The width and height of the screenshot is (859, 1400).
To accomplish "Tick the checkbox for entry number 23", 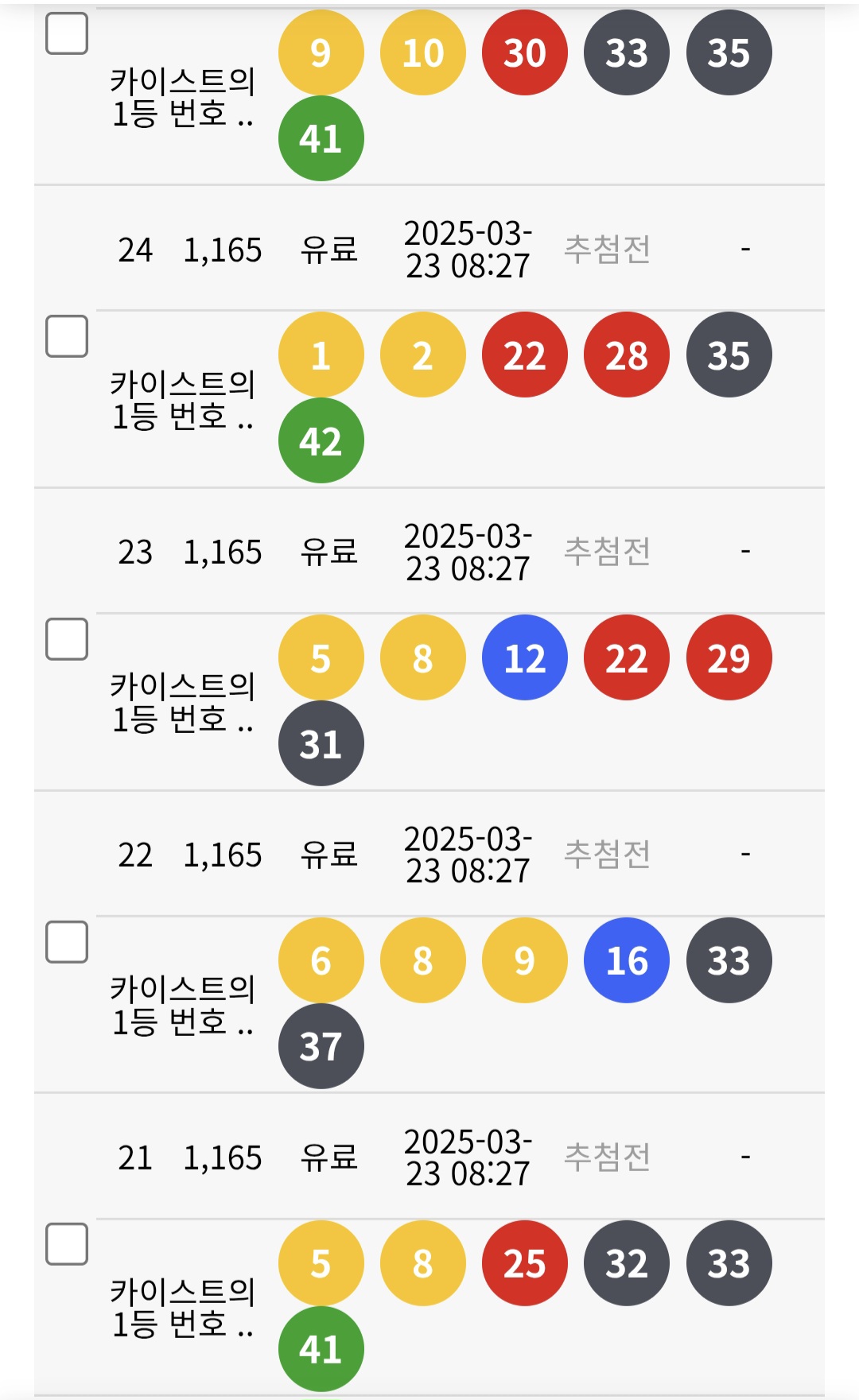I will click(67, 639).
